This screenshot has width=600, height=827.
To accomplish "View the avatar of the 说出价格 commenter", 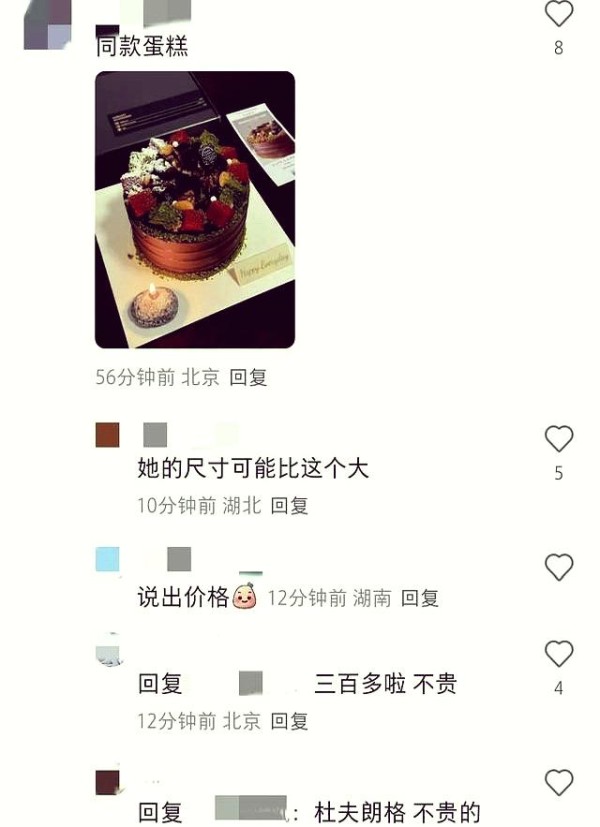I will (107, 559).
